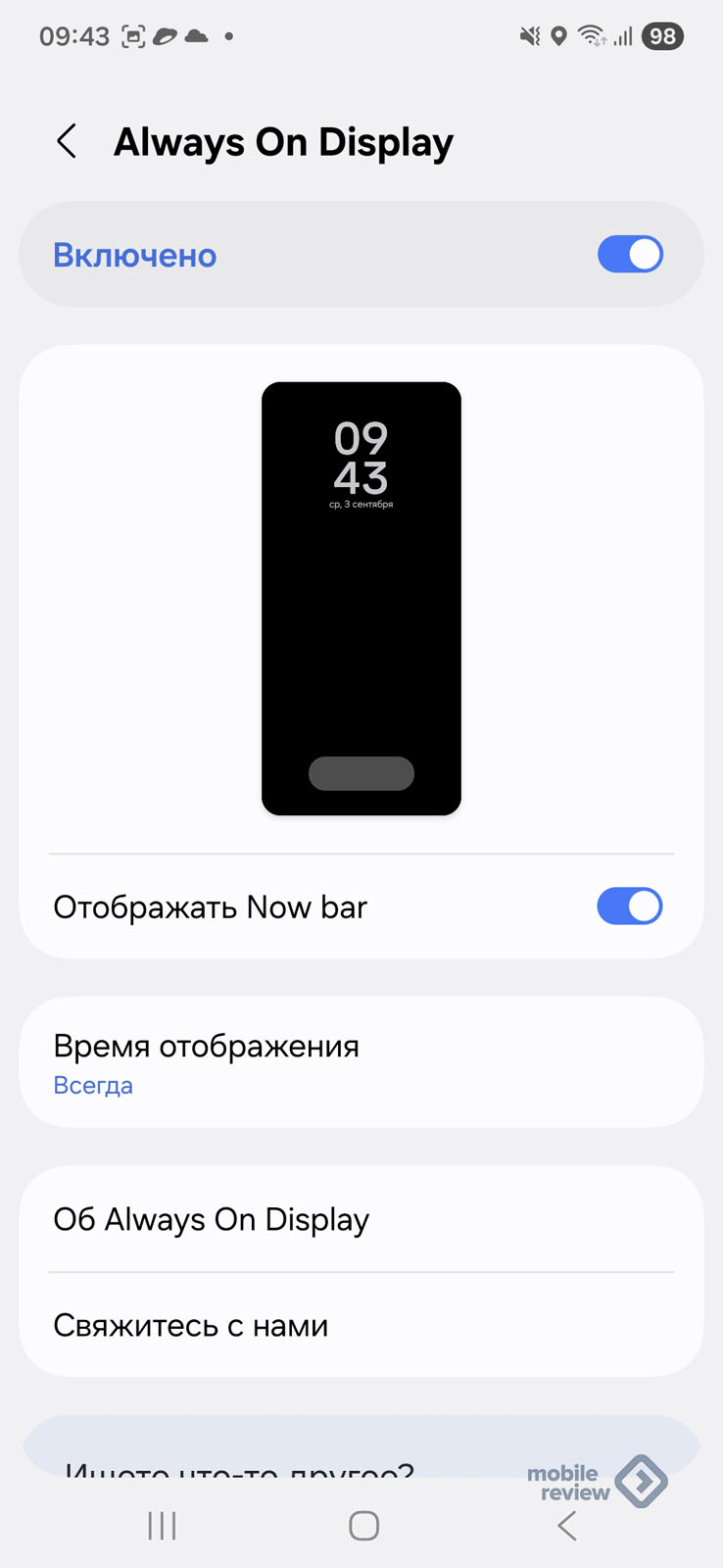
Task: Open Об Always On Display
Action: click(x=361, y=1219)
